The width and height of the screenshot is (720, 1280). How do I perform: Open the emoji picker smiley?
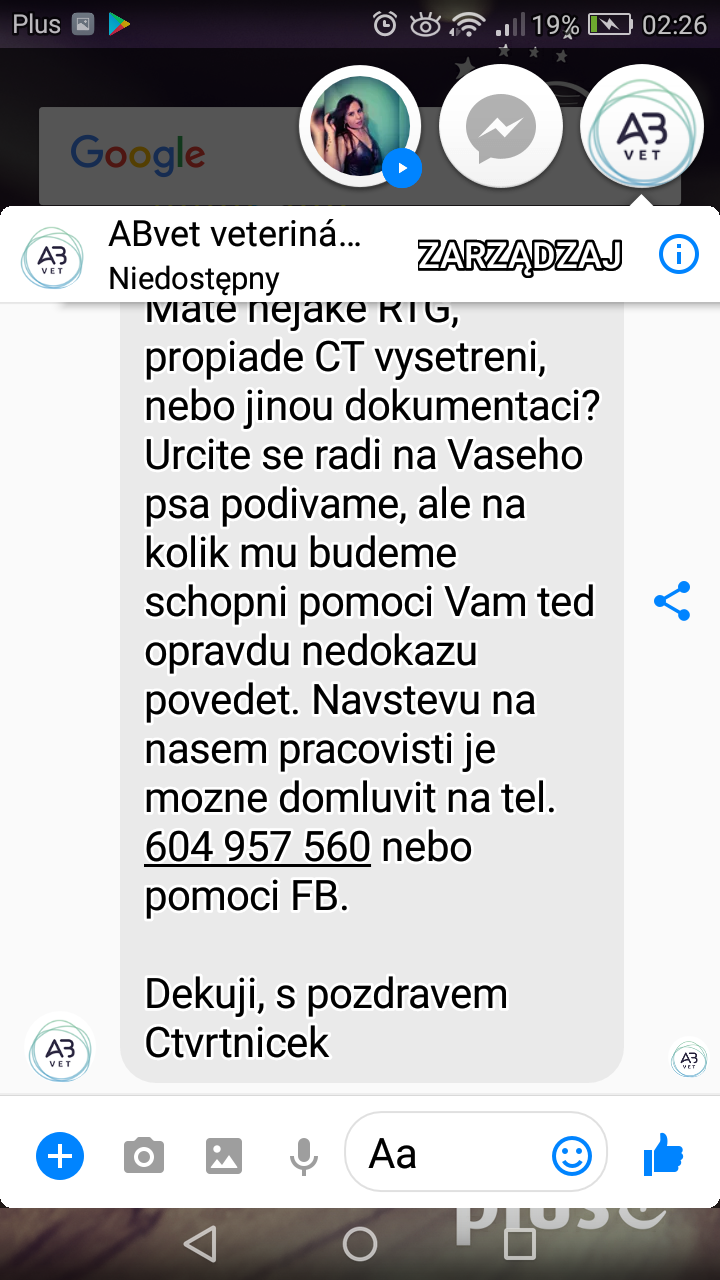[x=572, y=1157]
